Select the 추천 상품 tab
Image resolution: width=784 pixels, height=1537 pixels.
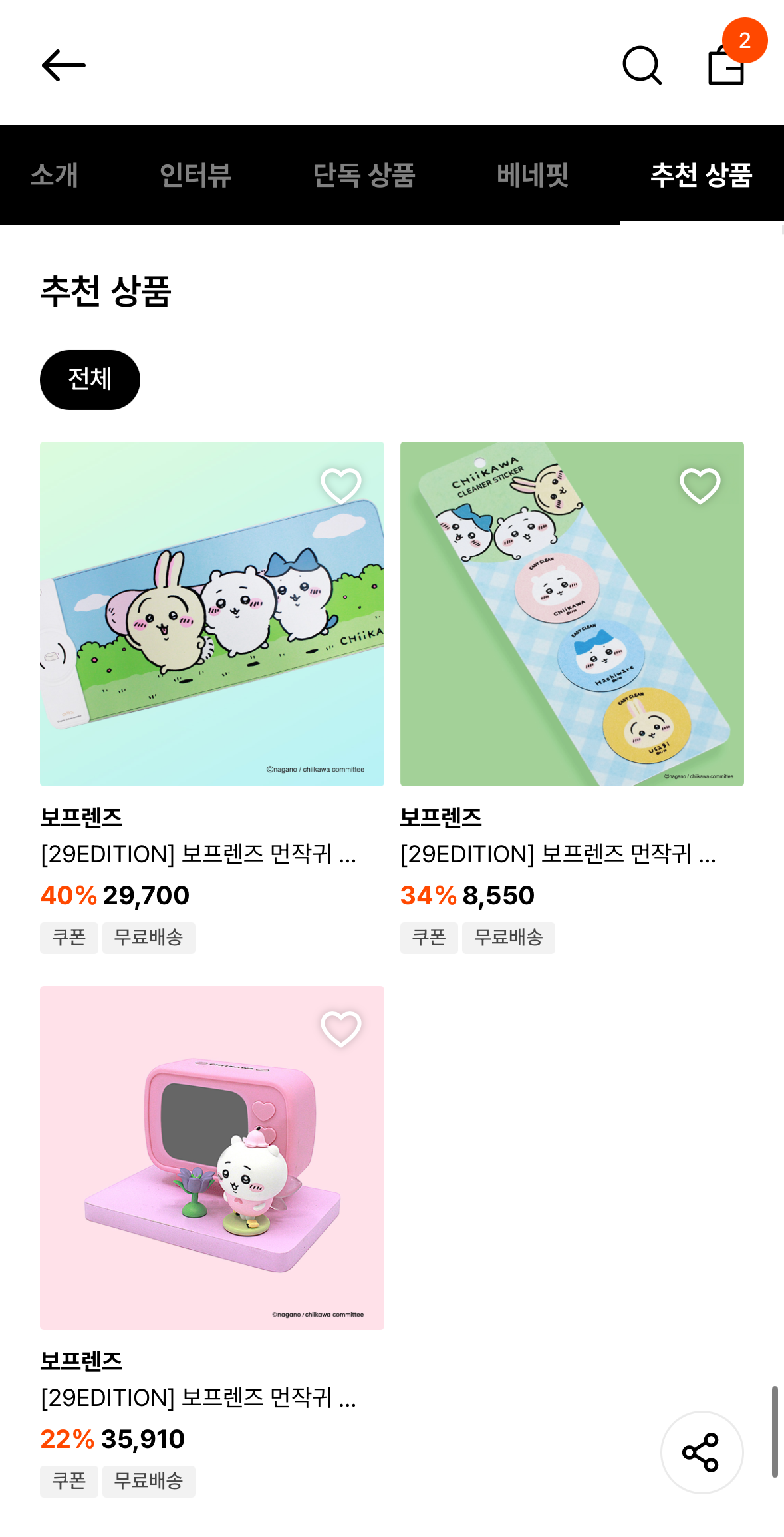point(701,175)
